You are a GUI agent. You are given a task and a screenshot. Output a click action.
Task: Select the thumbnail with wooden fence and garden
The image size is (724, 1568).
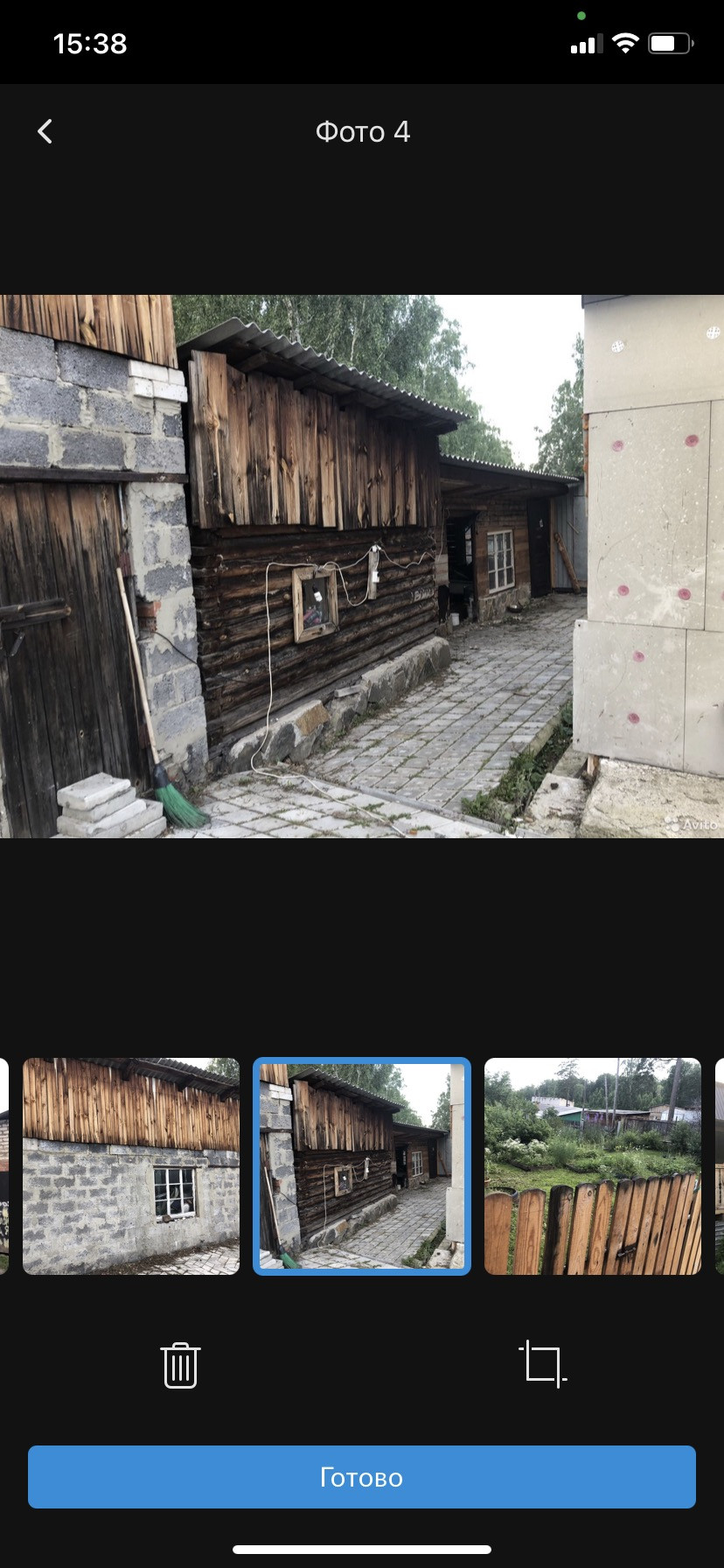593,1165
